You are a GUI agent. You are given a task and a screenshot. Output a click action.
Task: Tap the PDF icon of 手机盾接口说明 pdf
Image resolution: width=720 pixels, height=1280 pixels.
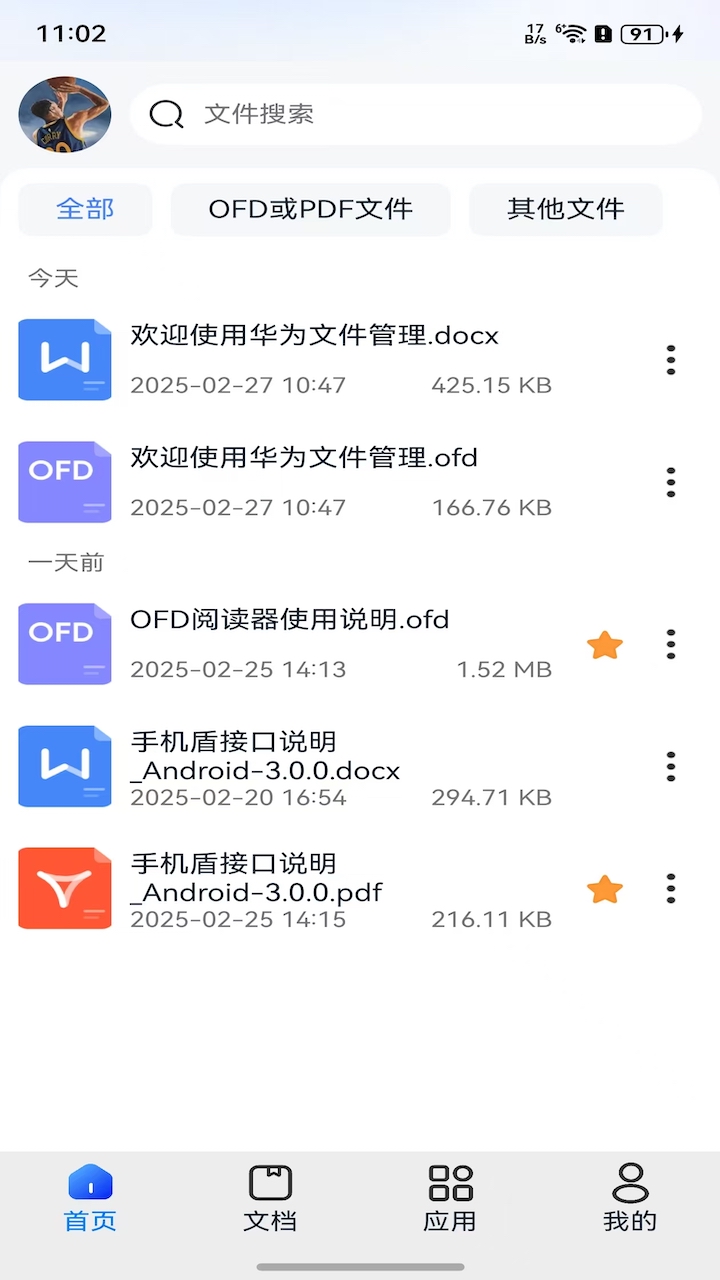[65, 888]
